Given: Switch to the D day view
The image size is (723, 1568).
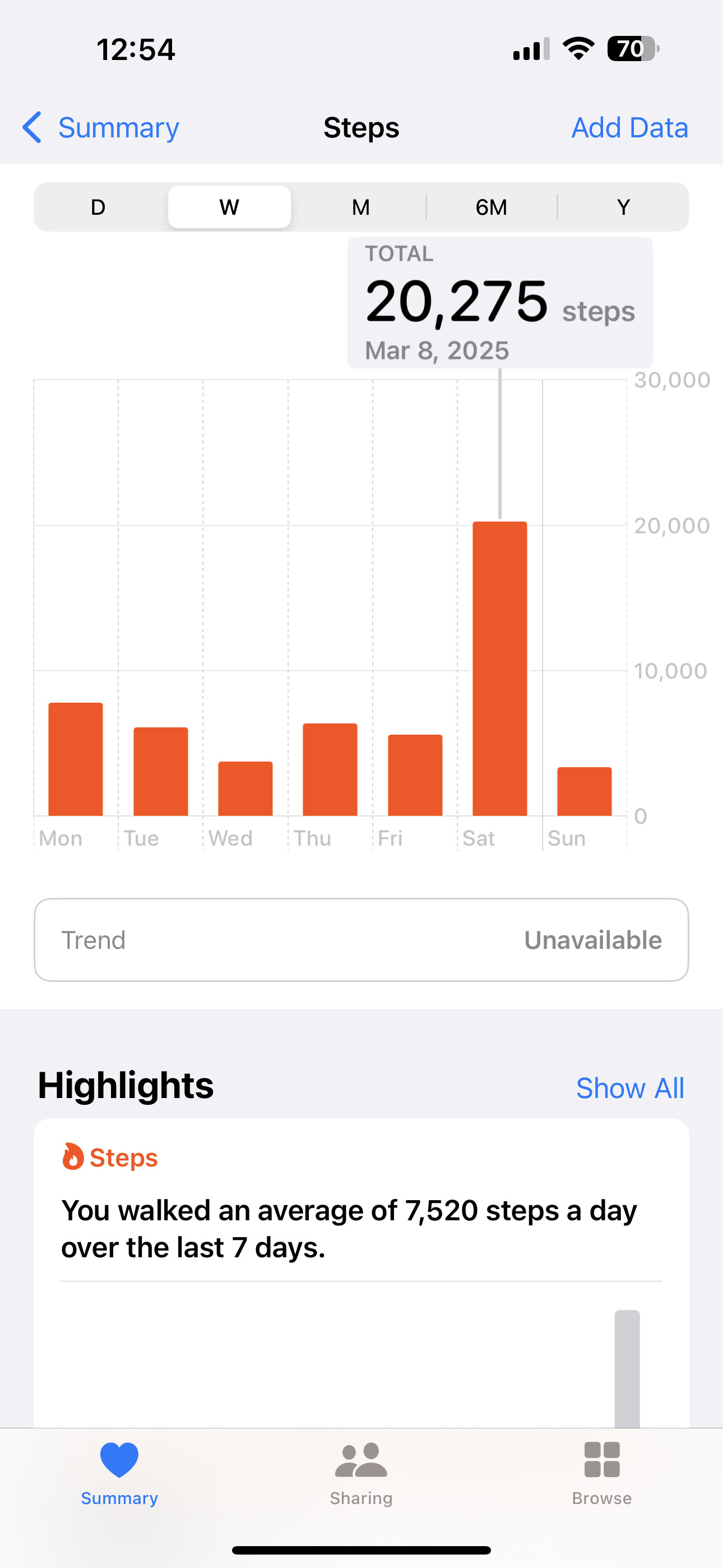Looking at the screenshot, I should (98, 207).
